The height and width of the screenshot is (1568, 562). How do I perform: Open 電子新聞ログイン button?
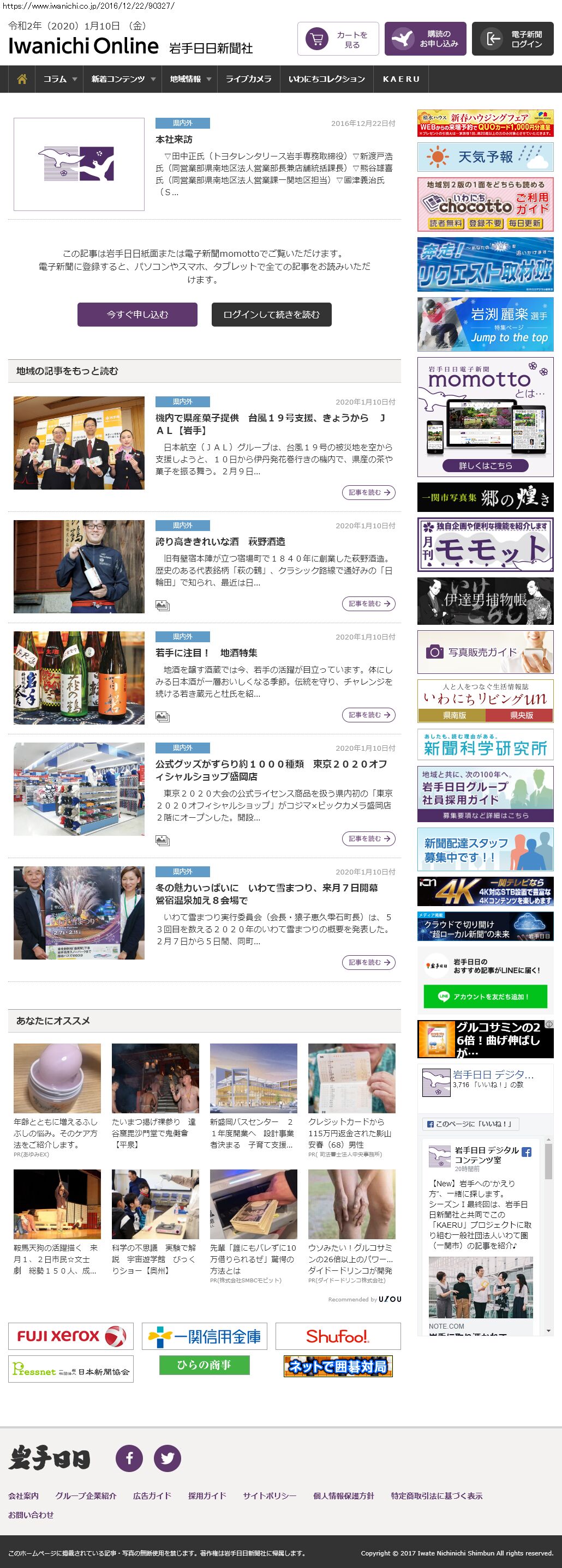512,39
